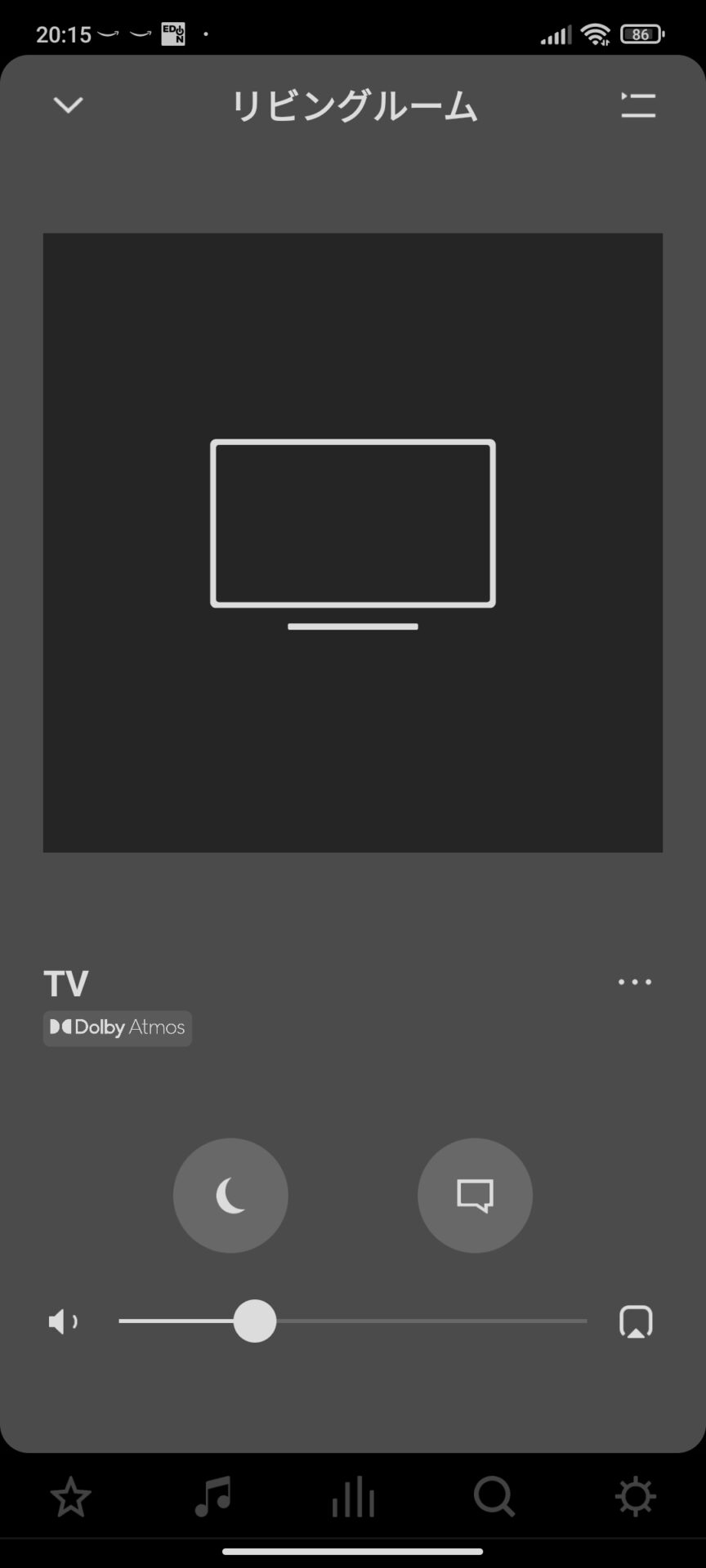Switch to the music browse tab
The image size is (706, 1568).
click(212, 1497)
